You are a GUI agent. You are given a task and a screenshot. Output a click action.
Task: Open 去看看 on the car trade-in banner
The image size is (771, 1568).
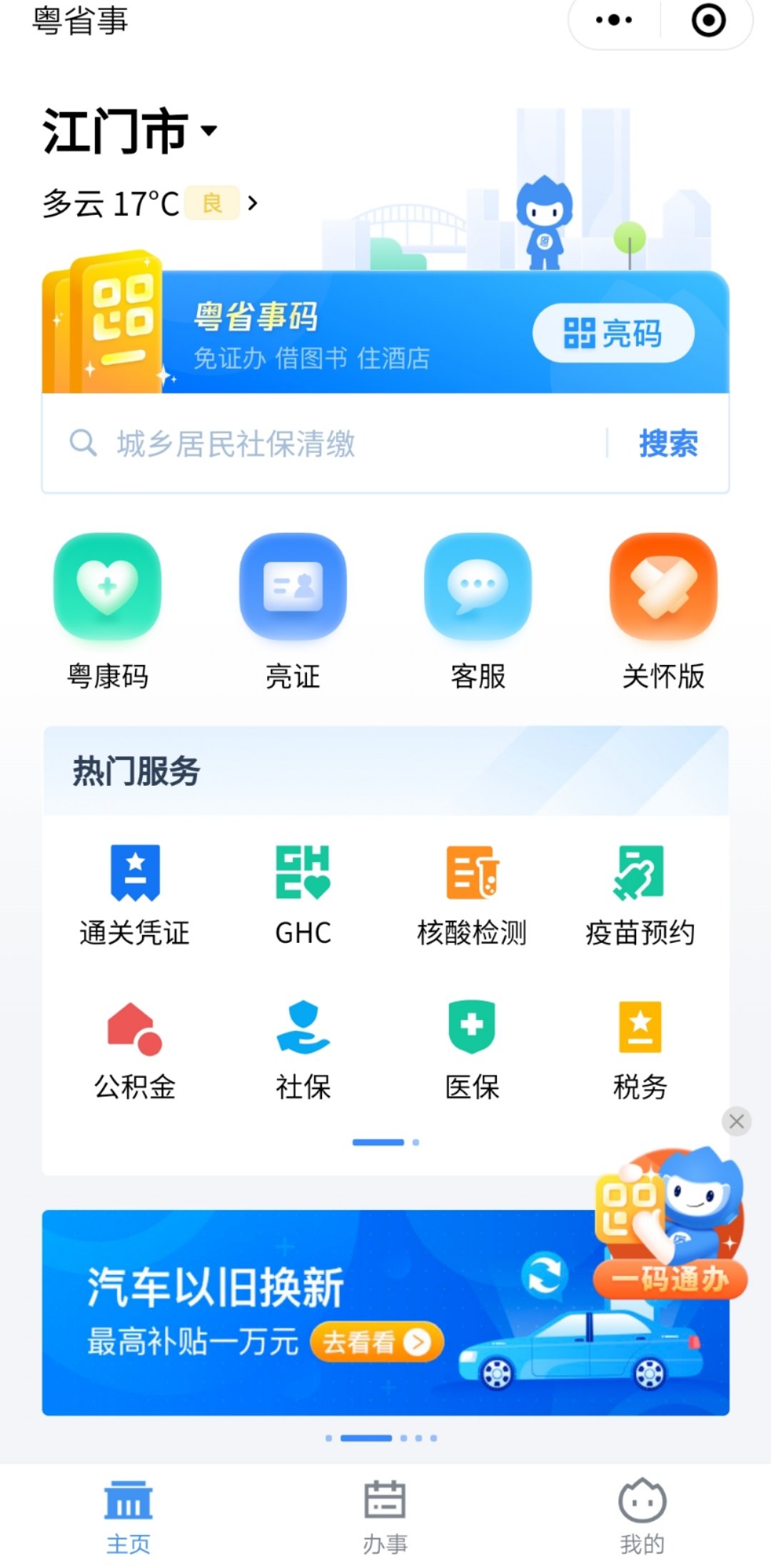(376, 1342)
